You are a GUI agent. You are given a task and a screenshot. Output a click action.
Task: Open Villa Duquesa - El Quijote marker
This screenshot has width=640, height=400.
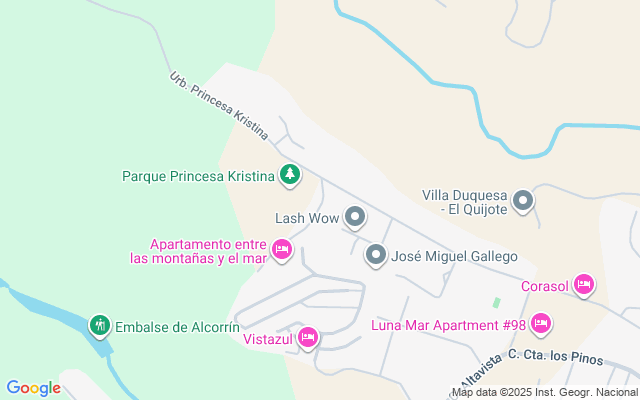point(523,203)
